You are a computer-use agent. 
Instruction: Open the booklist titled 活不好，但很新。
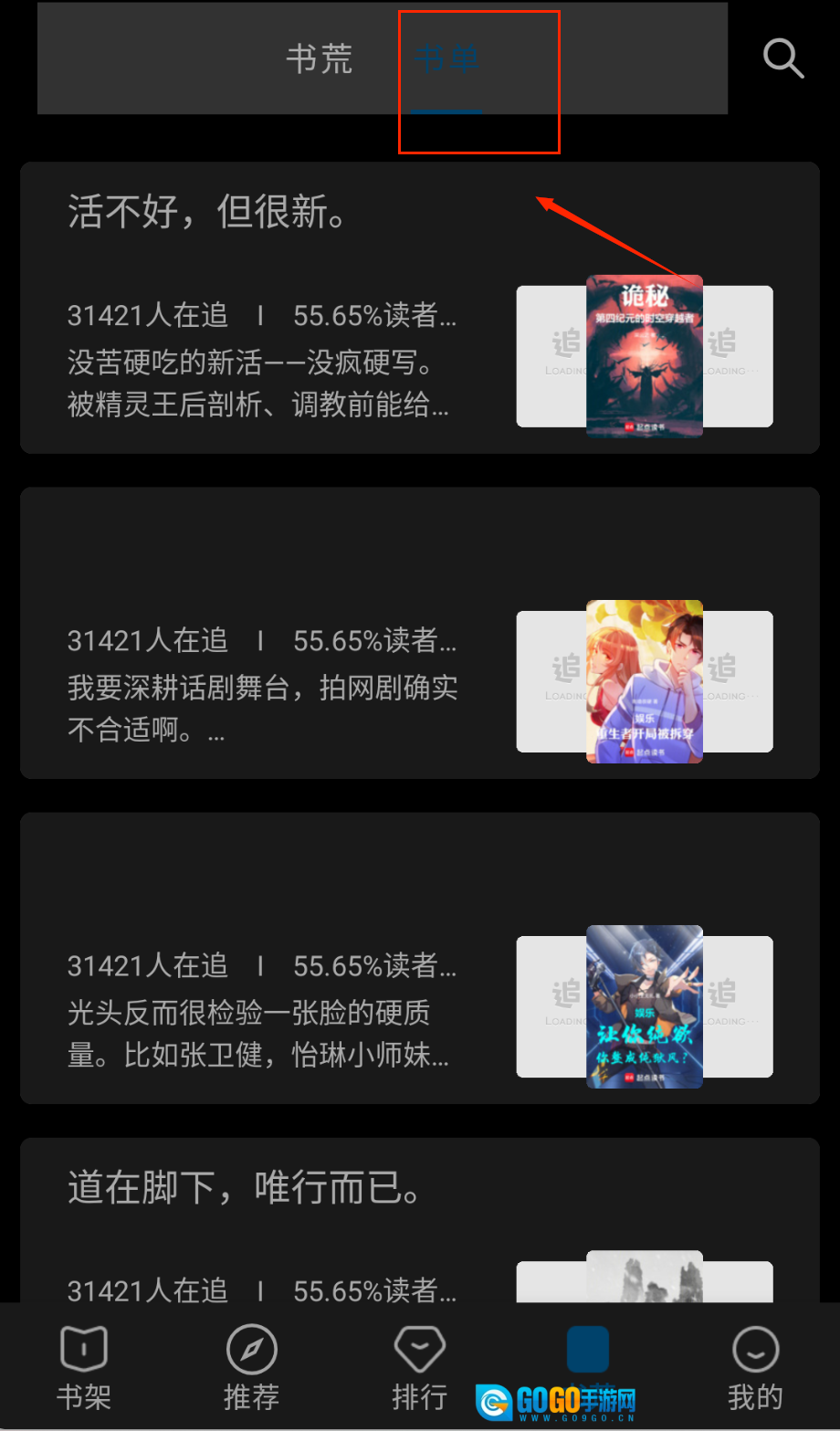point(208,213)
